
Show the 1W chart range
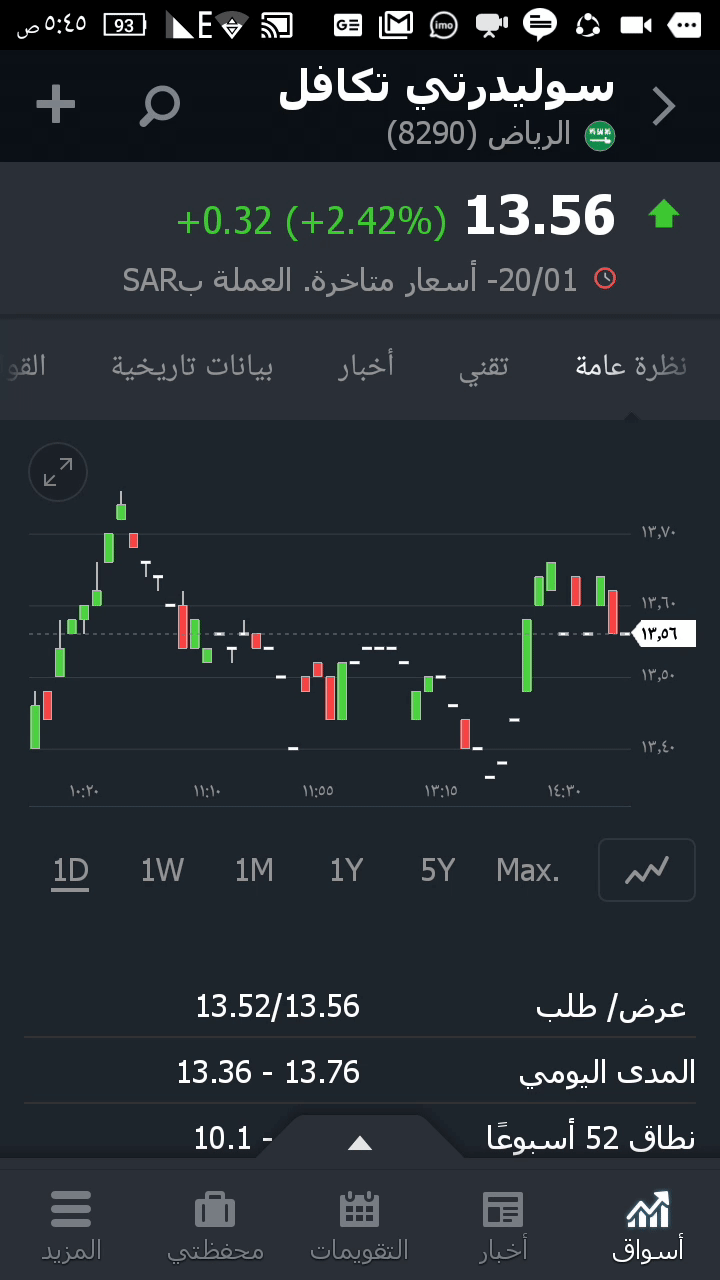tap(162, 871)
